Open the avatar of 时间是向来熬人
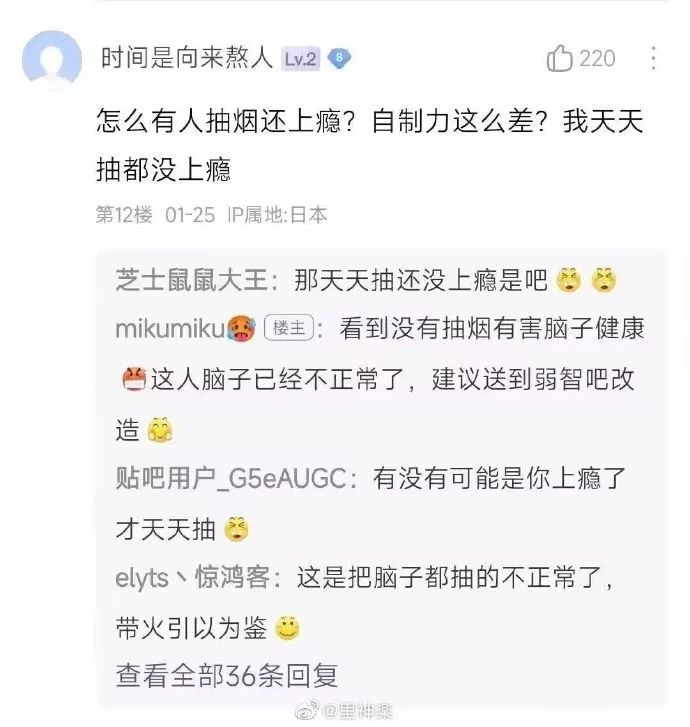This screenshot has height=727, width=690. point(51,60)
